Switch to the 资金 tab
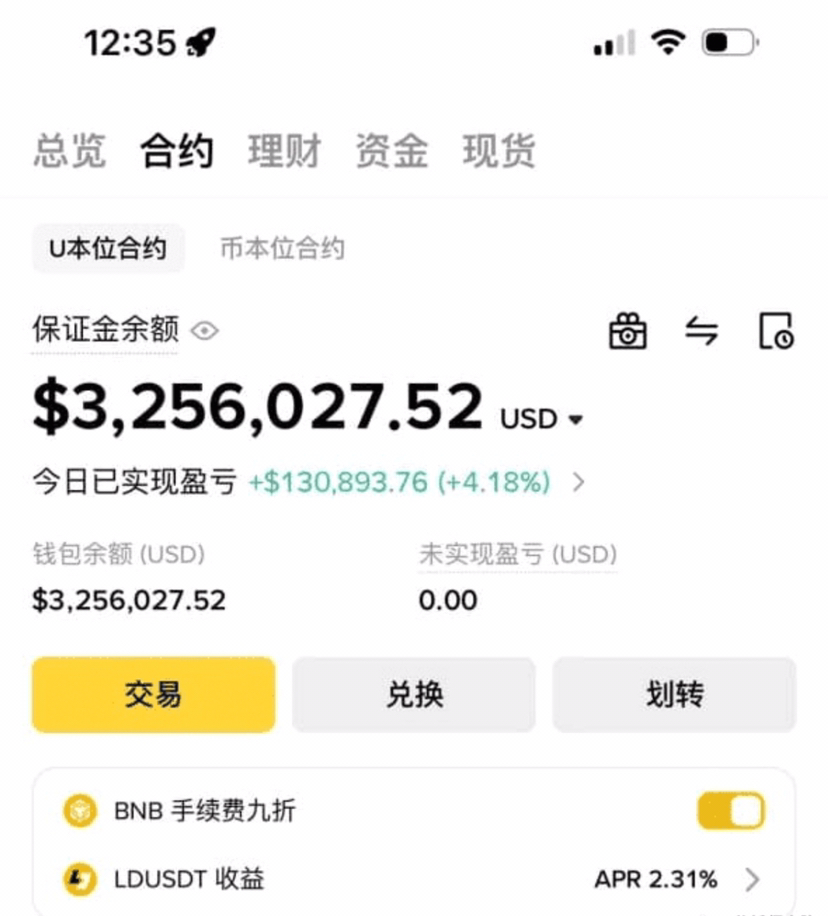The image size is (828, 916). [x=391, y=151]
